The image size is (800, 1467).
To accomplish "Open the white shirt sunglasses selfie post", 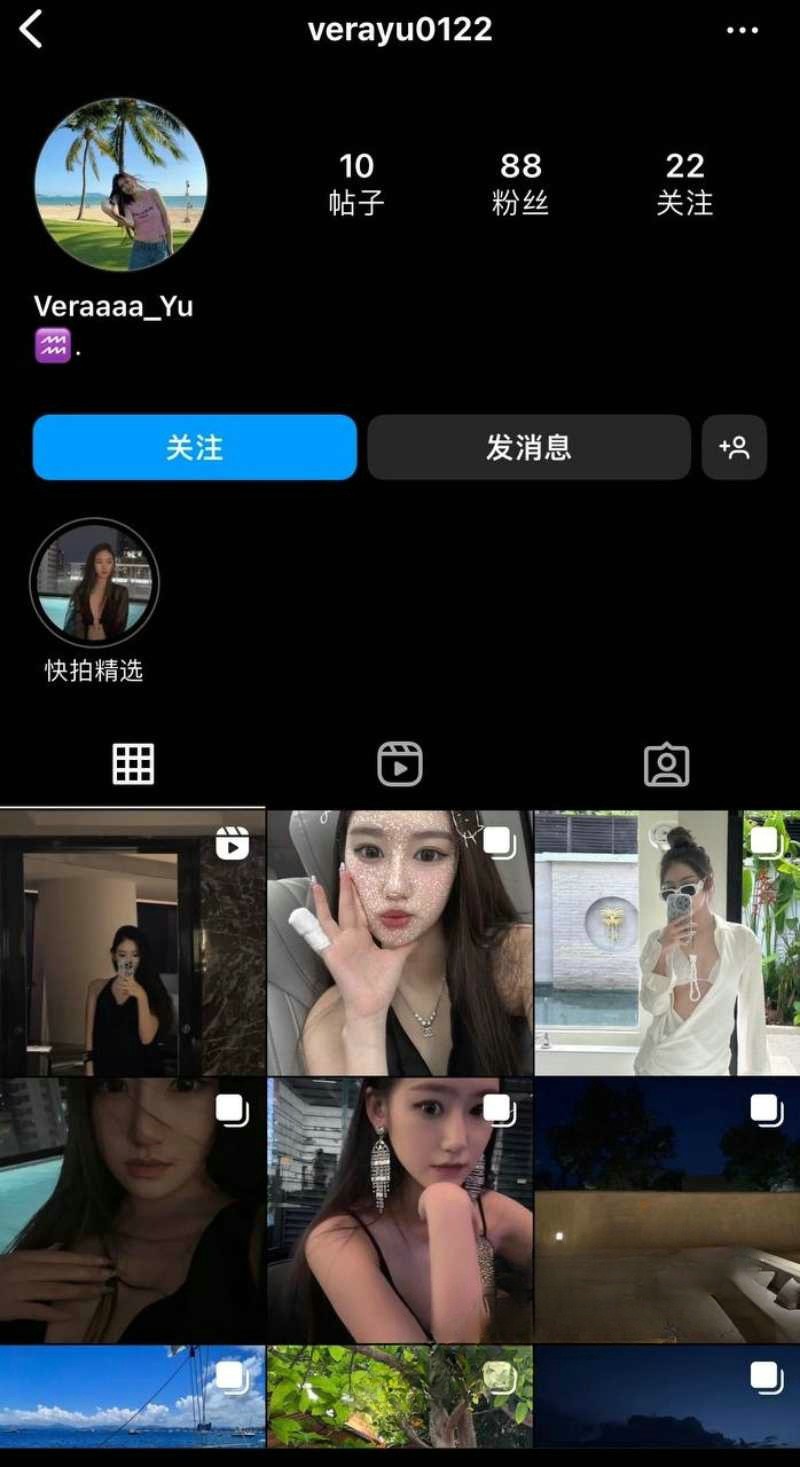I will tap(667, 942).
